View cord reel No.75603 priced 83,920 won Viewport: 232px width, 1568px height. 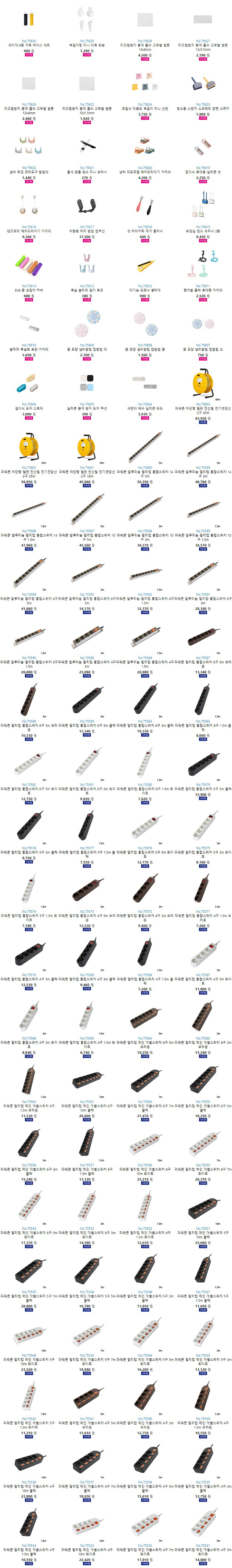(203, 383)
